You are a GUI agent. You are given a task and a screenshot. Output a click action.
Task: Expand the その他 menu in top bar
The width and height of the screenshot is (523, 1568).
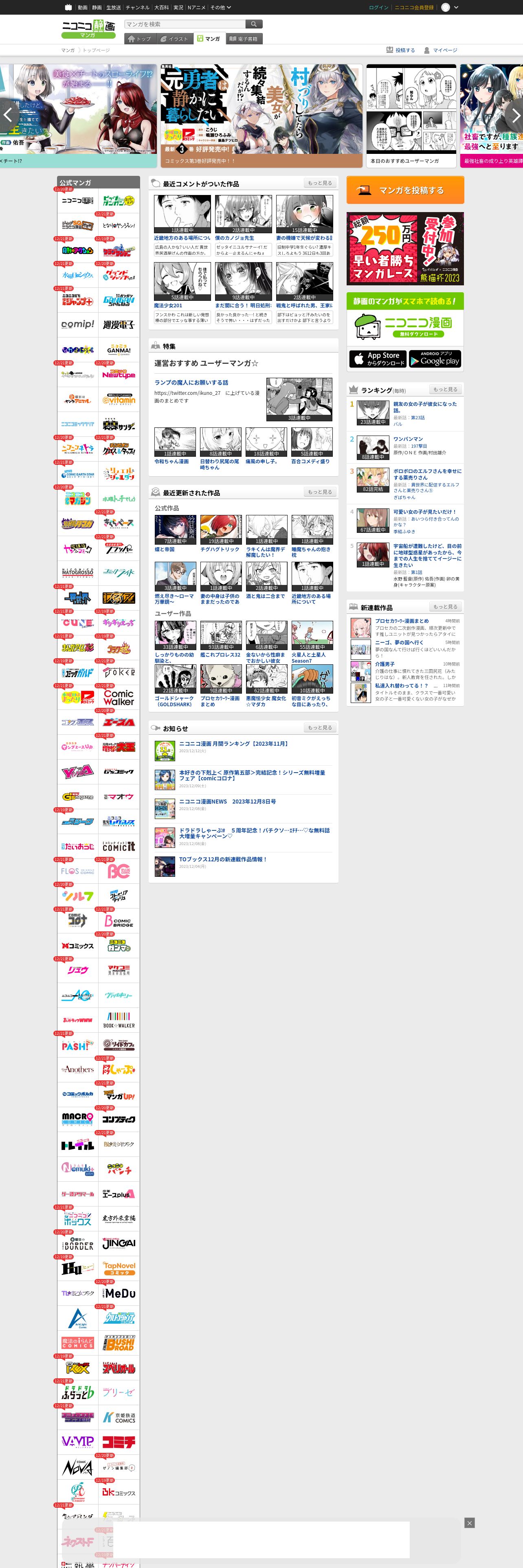[220, 7]
